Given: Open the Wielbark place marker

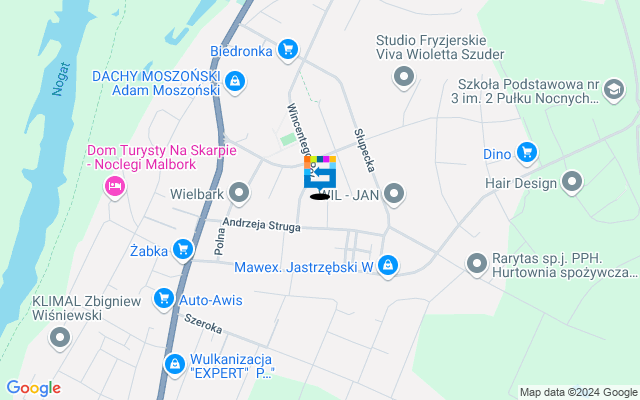Looking at the screenshot, I should click(240, 192).
